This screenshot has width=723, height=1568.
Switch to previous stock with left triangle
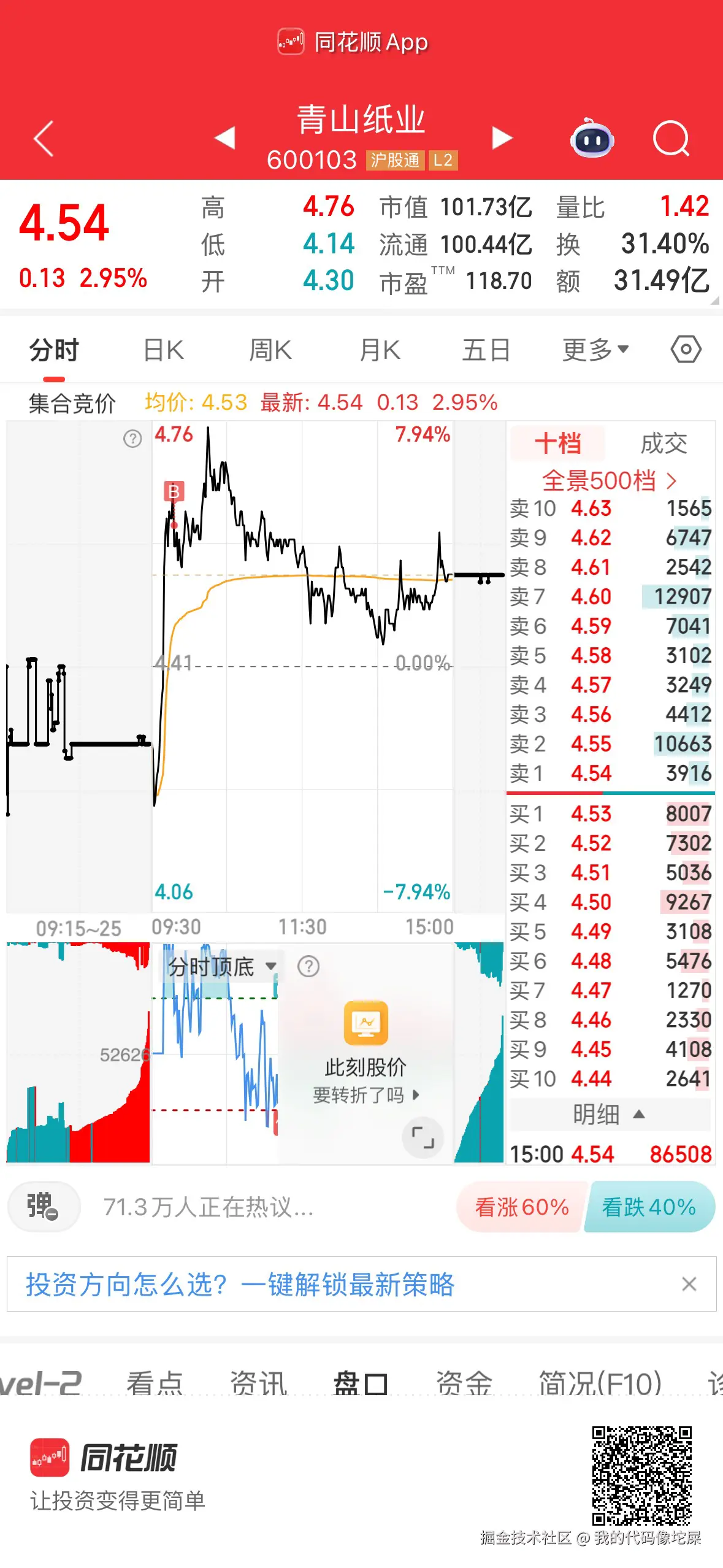tap(226, 140)
